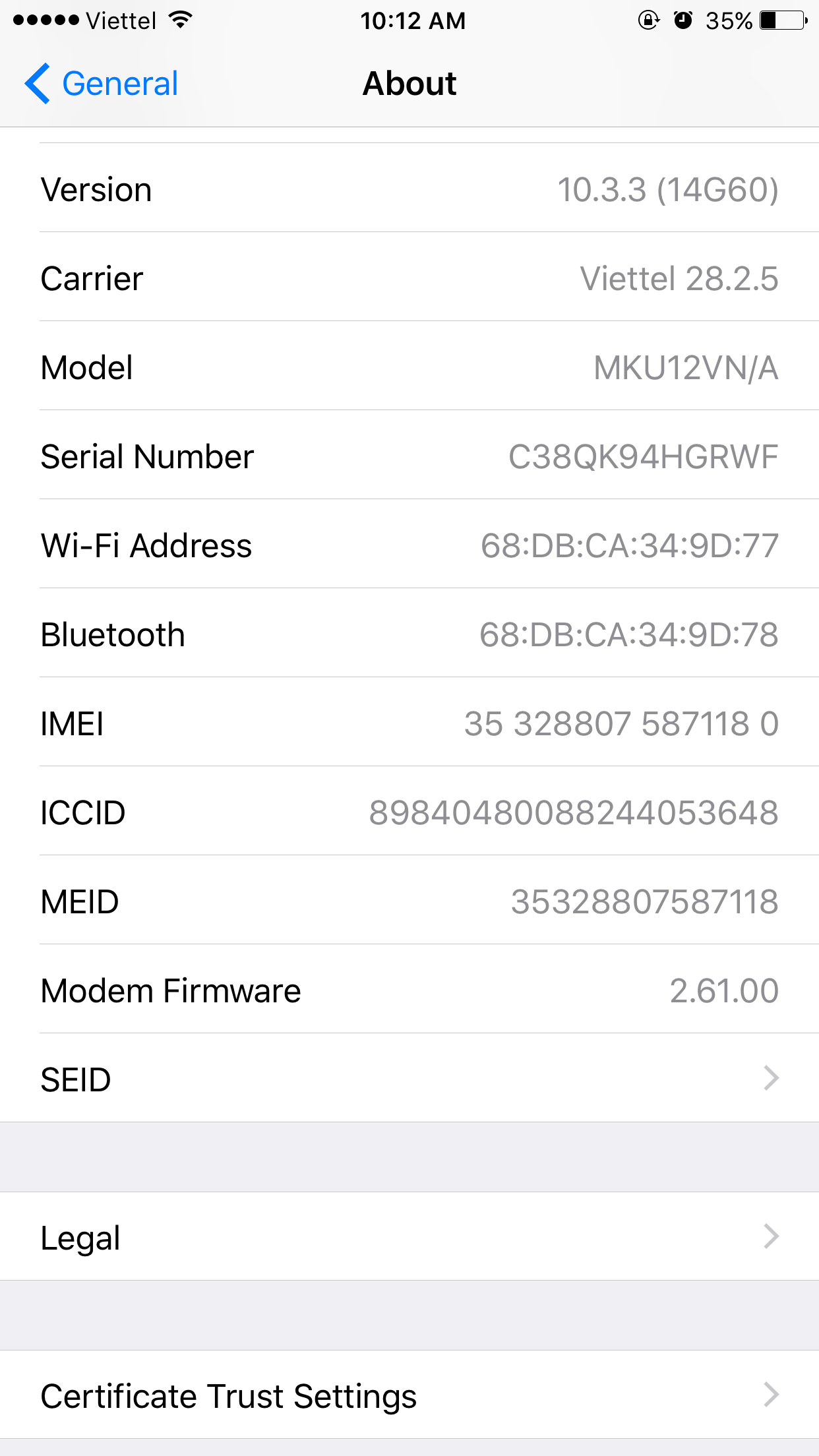The width and height of the screenshot is (819, 1456).
Task: Open the Legal section
Action: [x=409, y=1237]
